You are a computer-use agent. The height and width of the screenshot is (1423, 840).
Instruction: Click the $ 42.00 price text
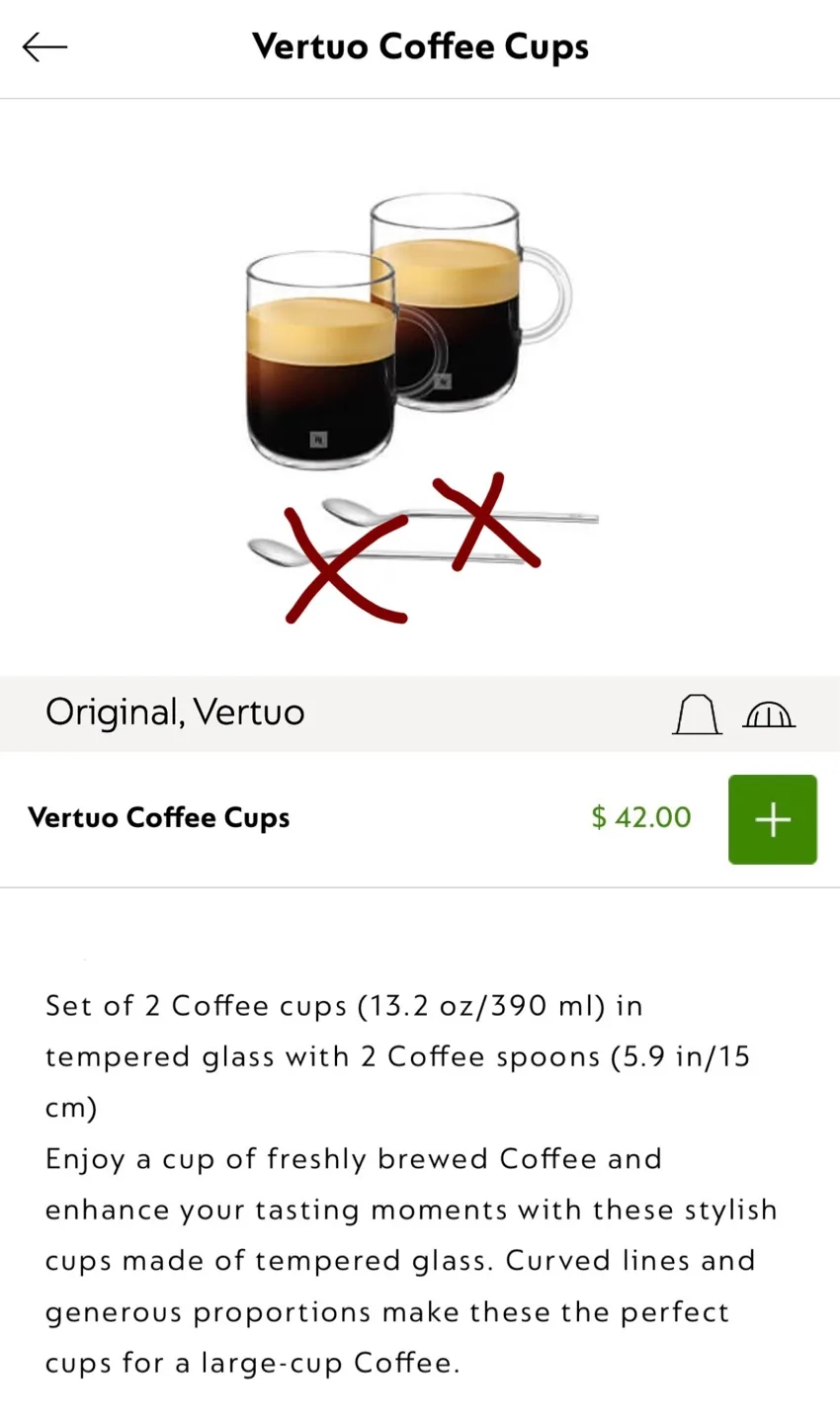pyautogui.click(x=640, y=818)
